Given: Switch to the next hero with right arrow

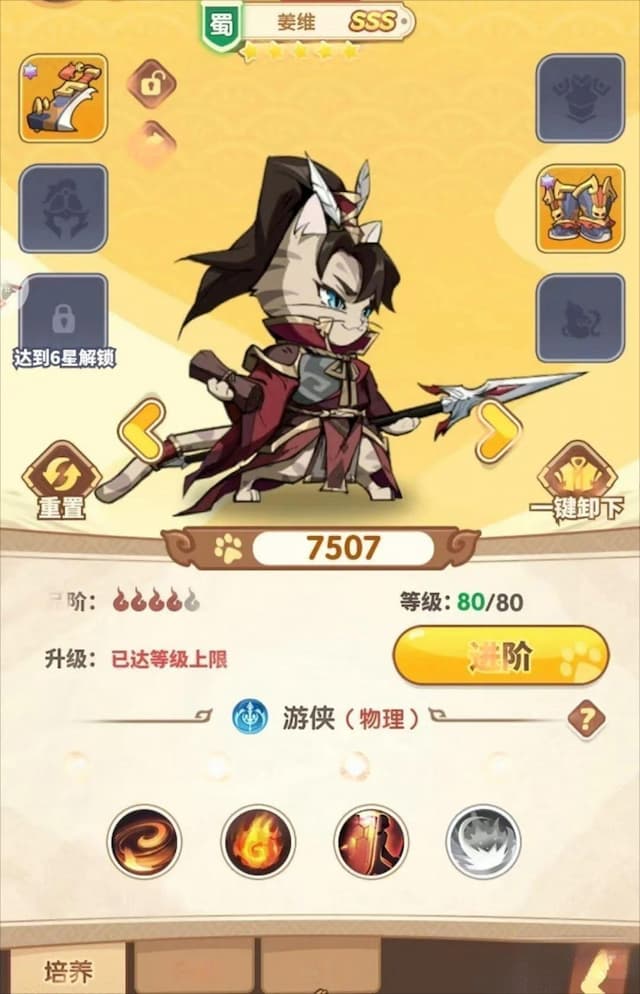Looking at the screenshot, I should coord(496,430).
